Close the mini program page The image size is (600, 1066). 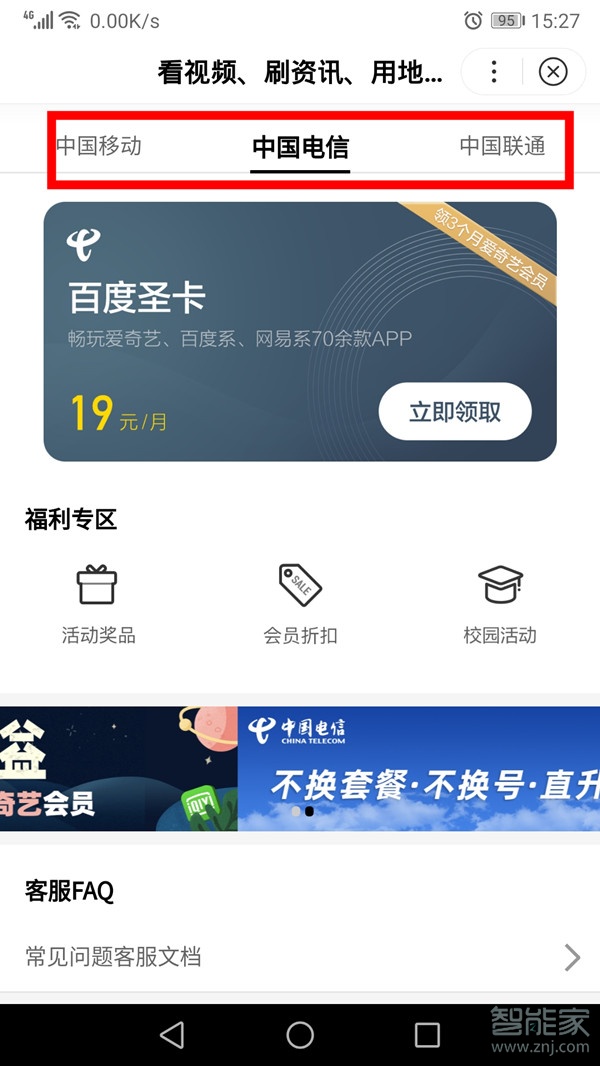[553, 72]
